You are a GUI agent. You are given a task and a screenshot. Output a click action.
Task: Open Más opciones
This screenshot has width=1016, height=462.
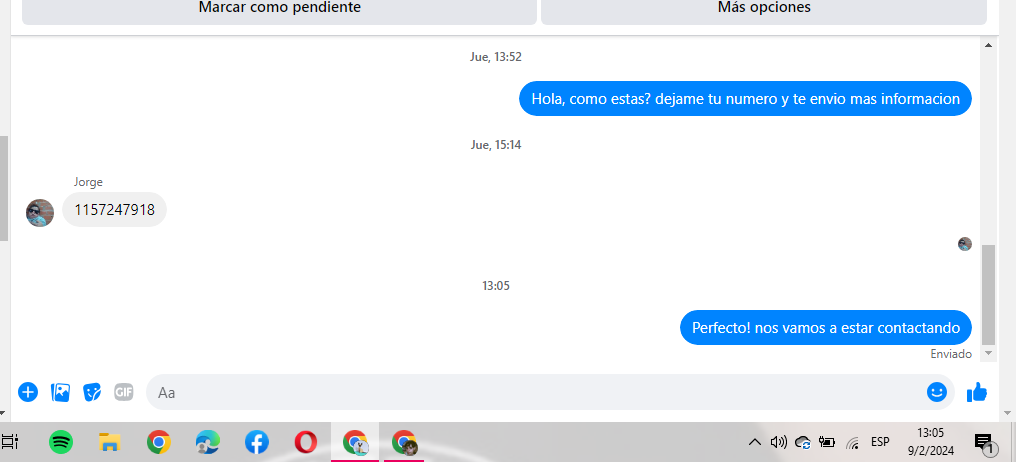[x=763, y=9]
